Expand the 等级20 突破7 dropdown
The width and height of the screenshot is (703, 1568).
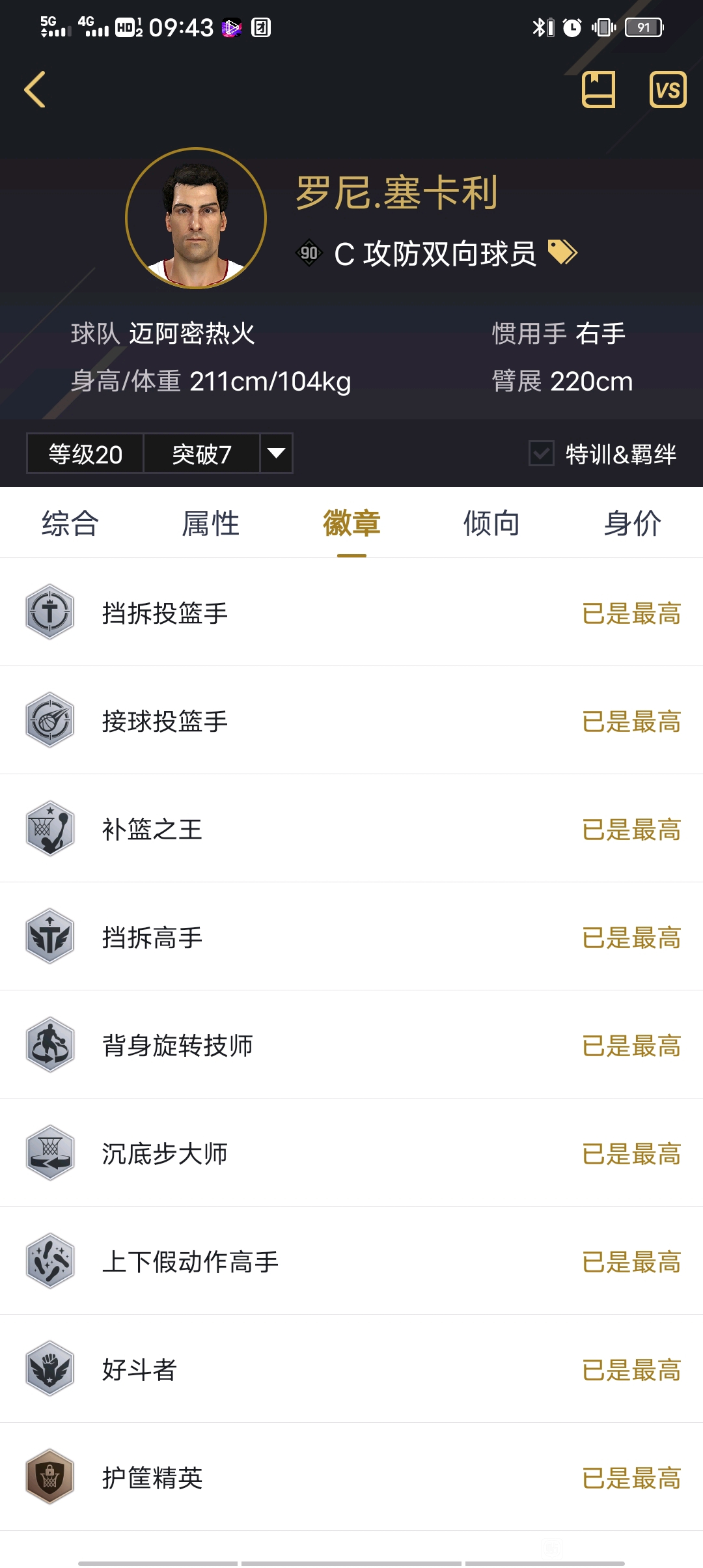click(x=276, y=453)
